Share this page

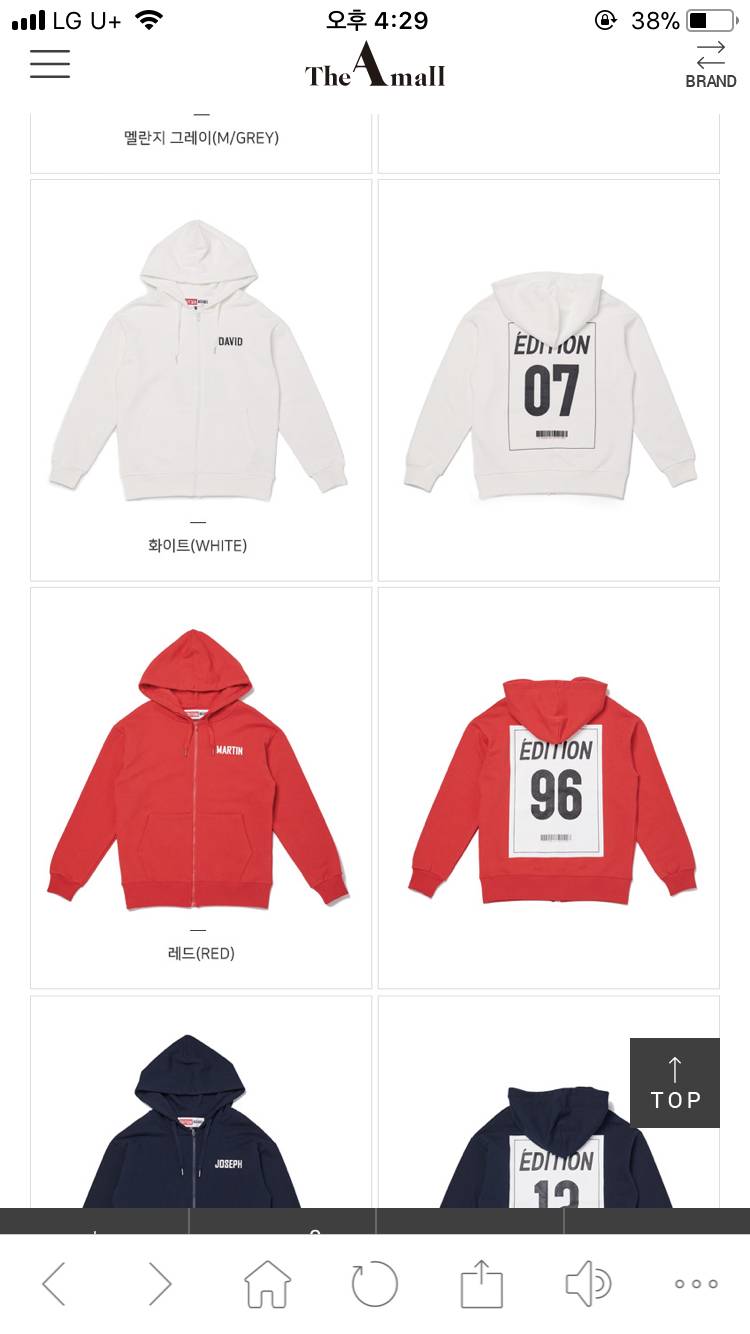tap(481, 1284)
